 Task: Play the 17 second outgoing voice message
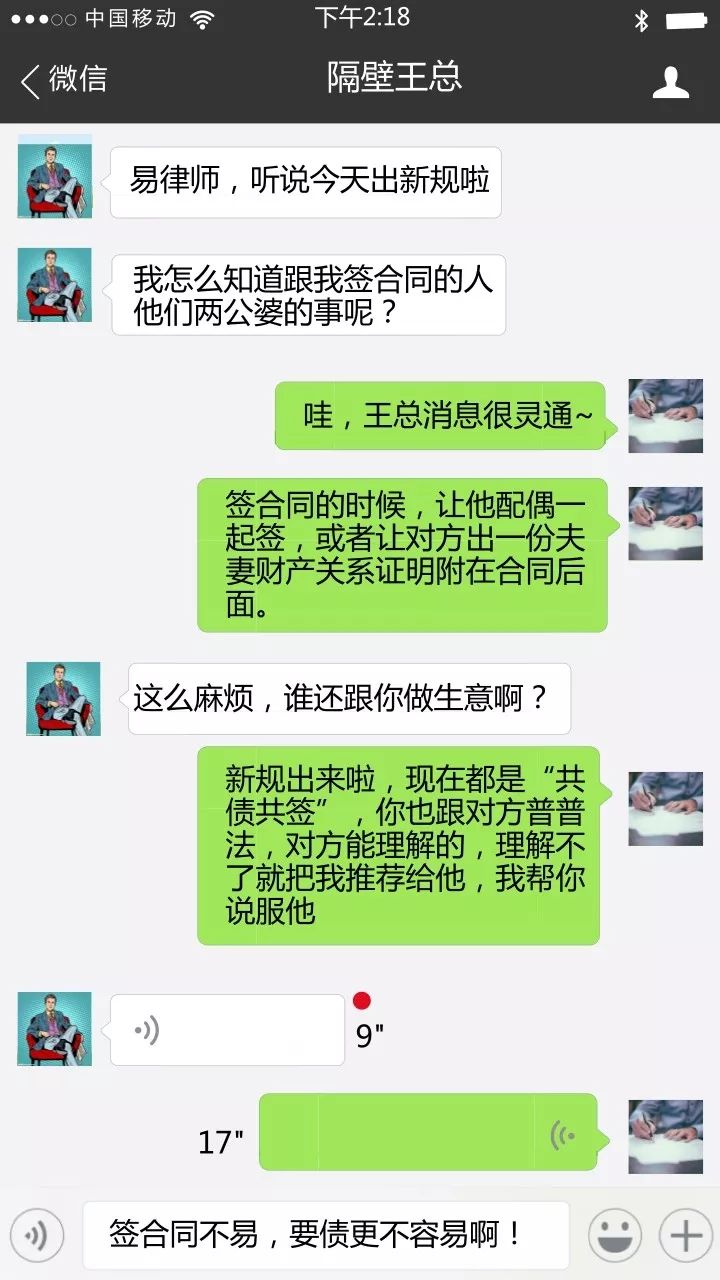pos(430,1133)
